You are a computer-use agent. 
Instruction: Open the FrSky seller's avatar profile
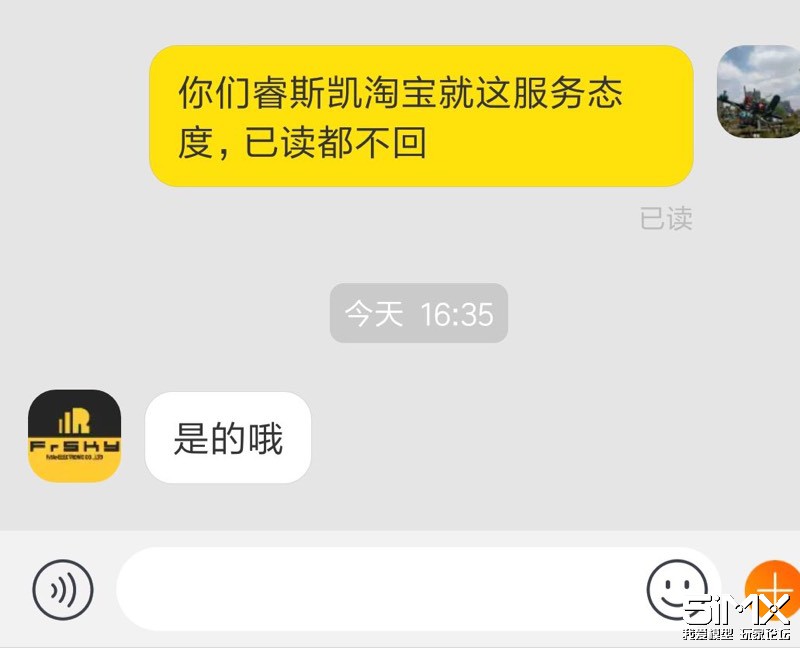point(75,436)
